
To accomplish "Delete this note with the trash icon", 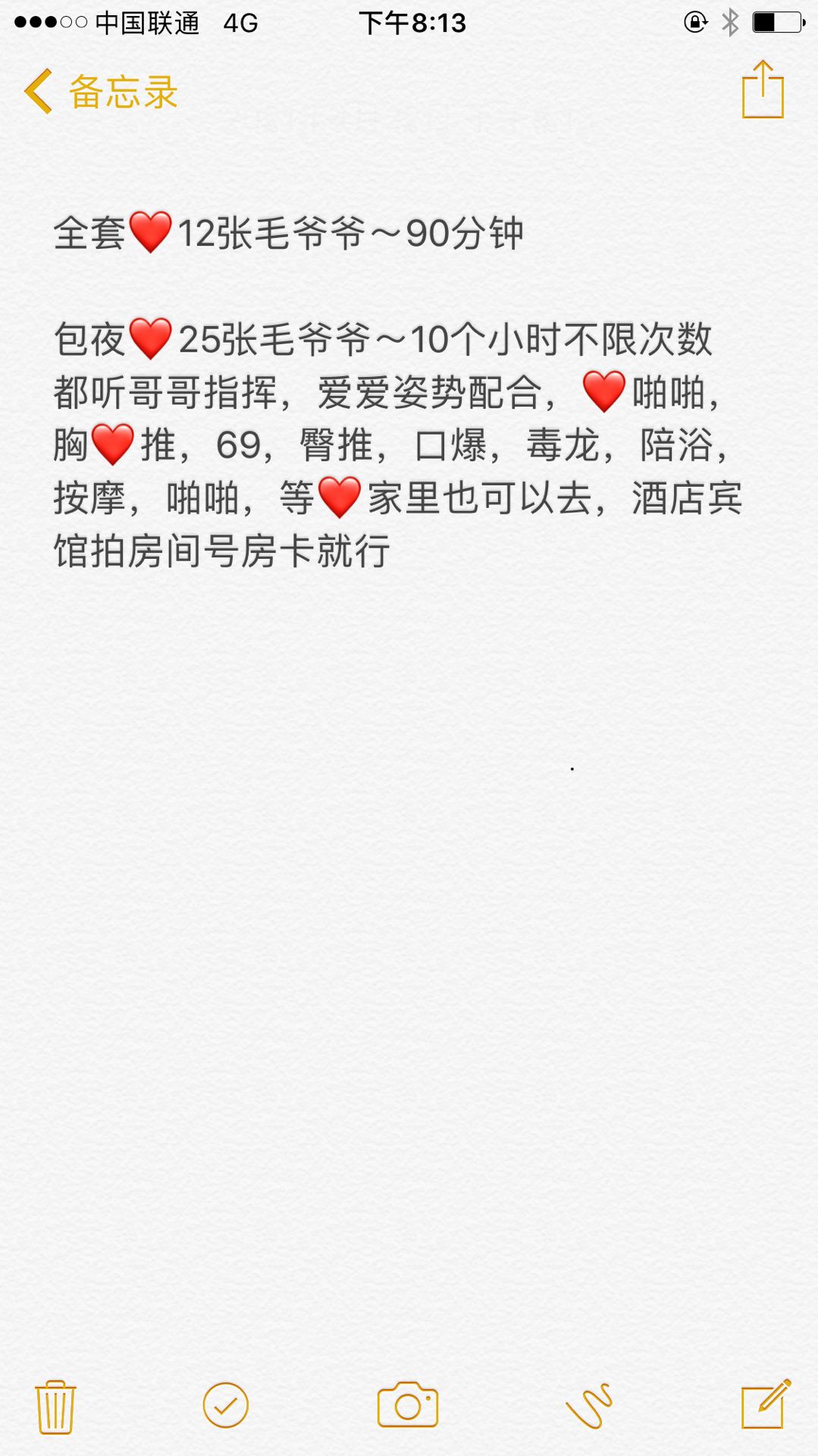I will tap(55, 1406).
